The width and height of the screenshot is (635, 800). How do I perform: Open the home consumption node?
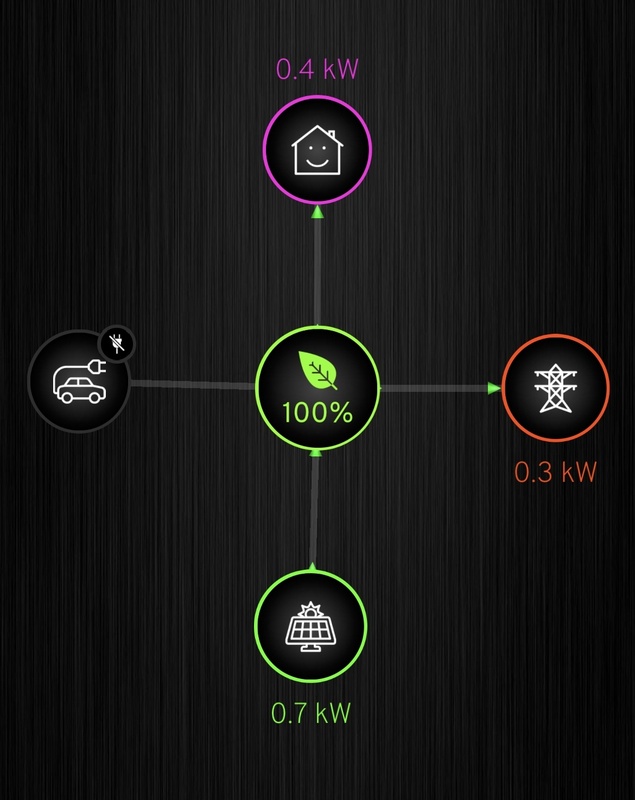(x=316, y=152)
